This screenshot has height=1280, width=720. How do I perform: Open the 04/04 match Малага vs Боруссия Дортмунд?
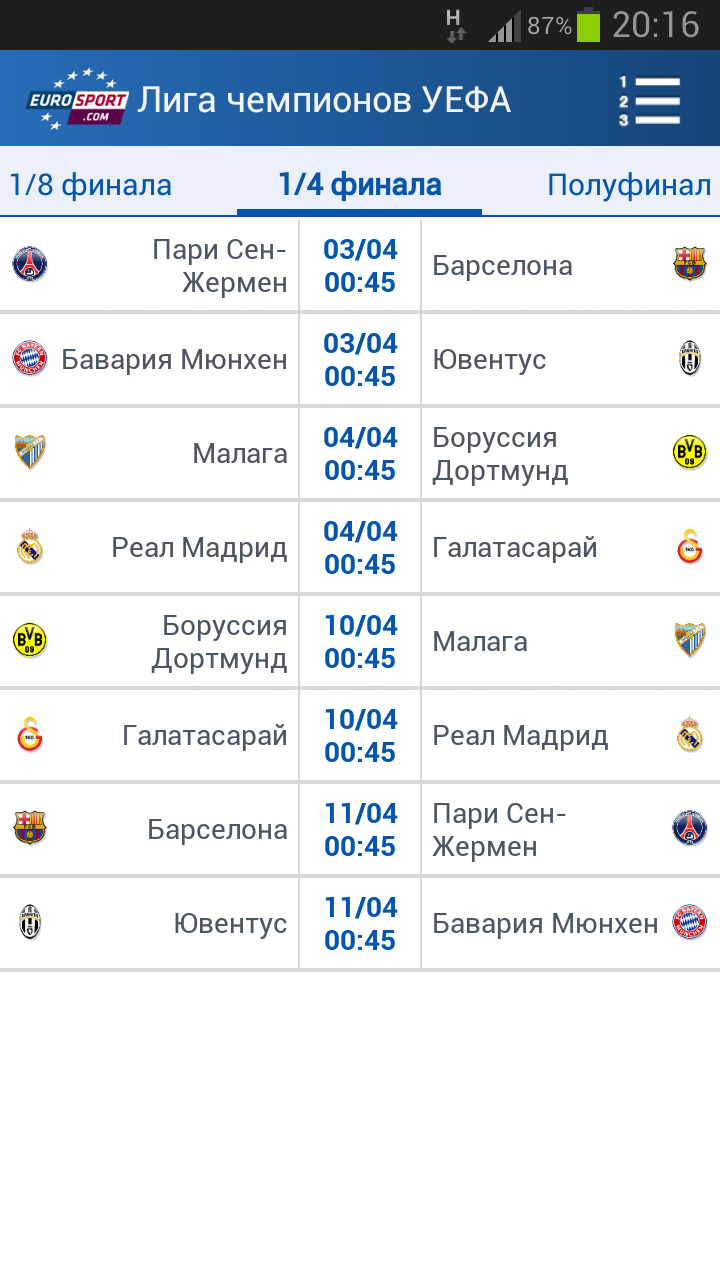click(360, 454)
